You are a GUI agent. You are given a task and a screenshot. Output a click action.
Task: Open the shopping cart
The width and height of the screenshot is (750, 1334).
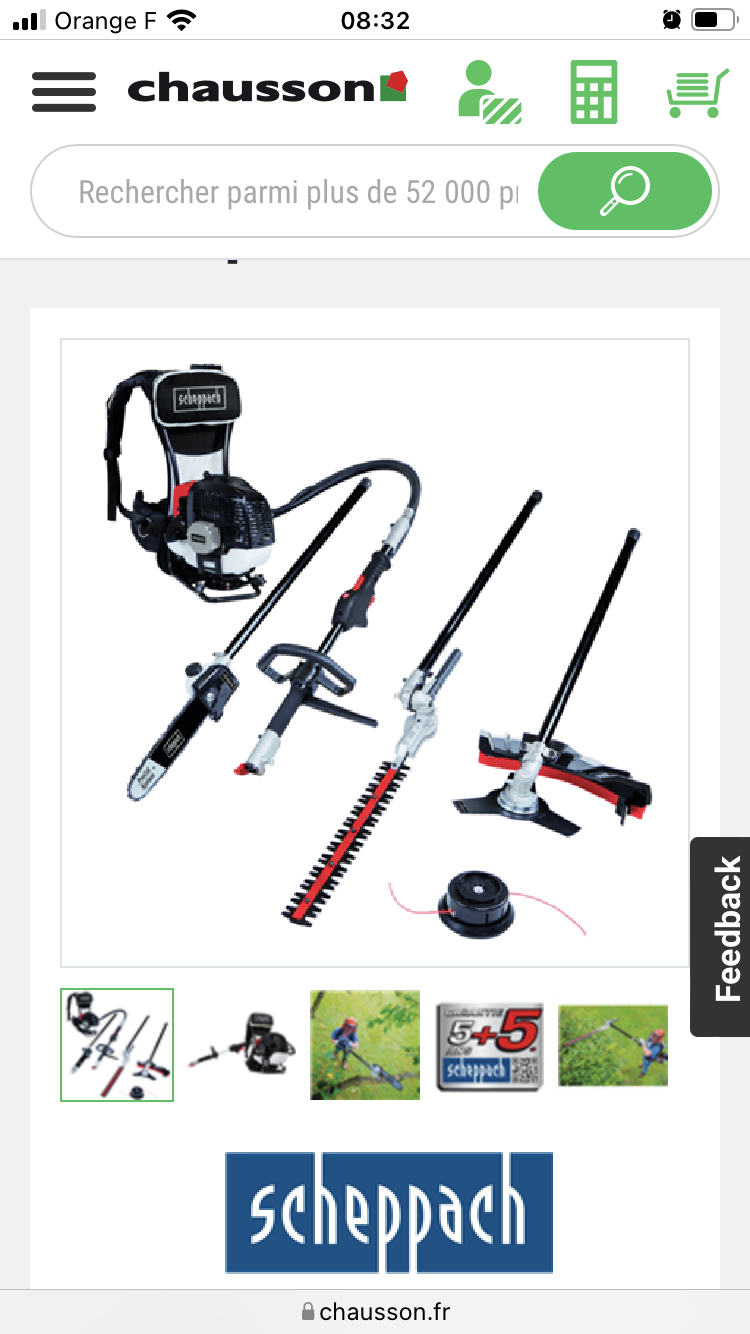697,92
